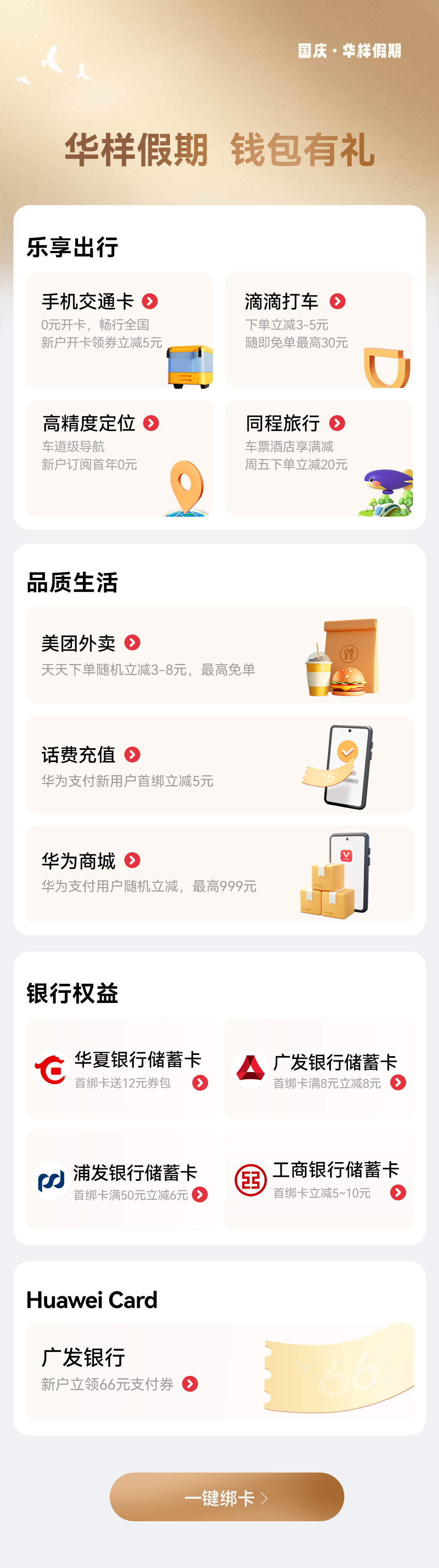Image resolution: width=439 pixels, height=1568 pixels.
Task: Open the 同程旅行 travel offer
Action: pos(319,458)
